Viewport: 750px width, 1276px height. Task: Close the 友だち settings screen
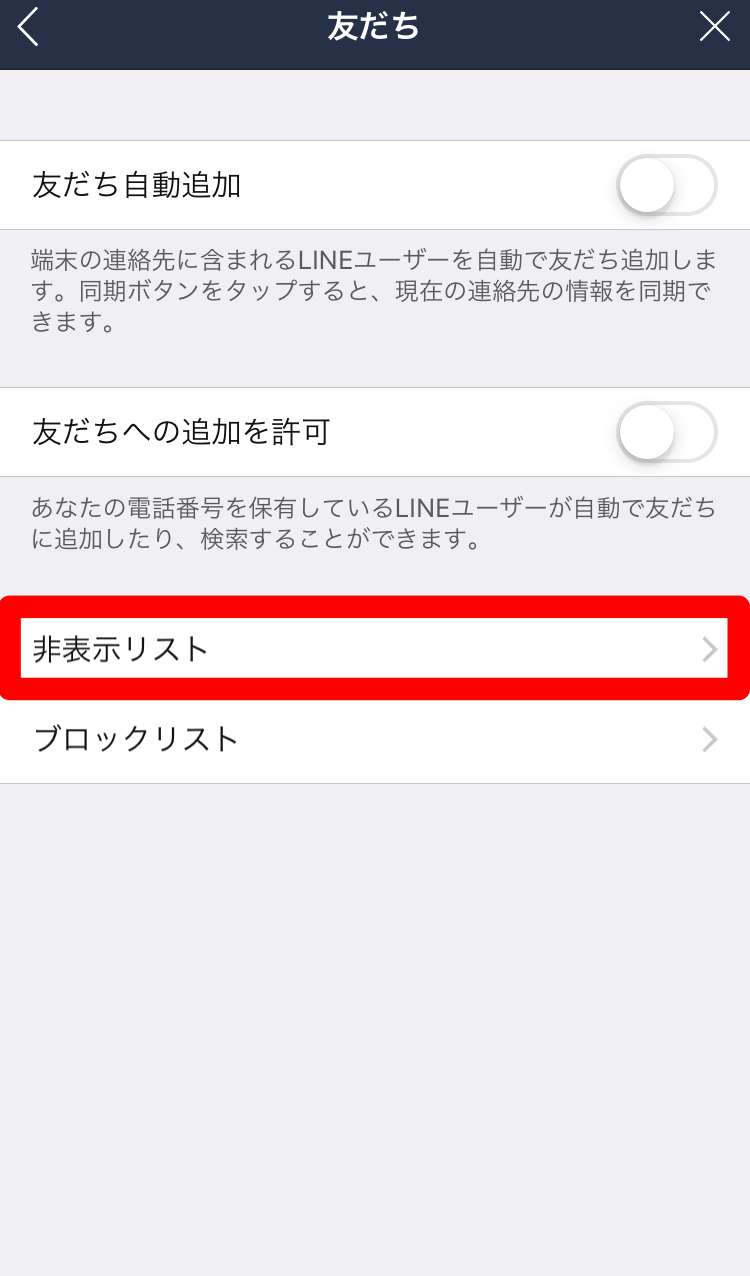[x=714, y=27]
